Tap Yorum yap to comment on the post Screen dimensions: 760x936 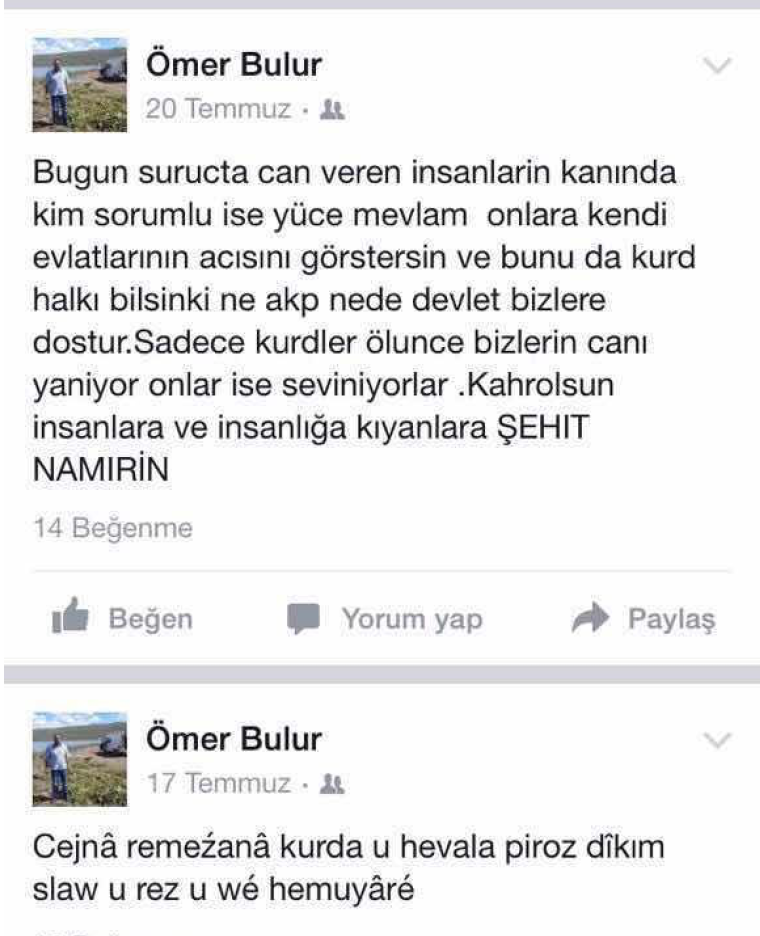pyautogui.click(x=386, y=619)
